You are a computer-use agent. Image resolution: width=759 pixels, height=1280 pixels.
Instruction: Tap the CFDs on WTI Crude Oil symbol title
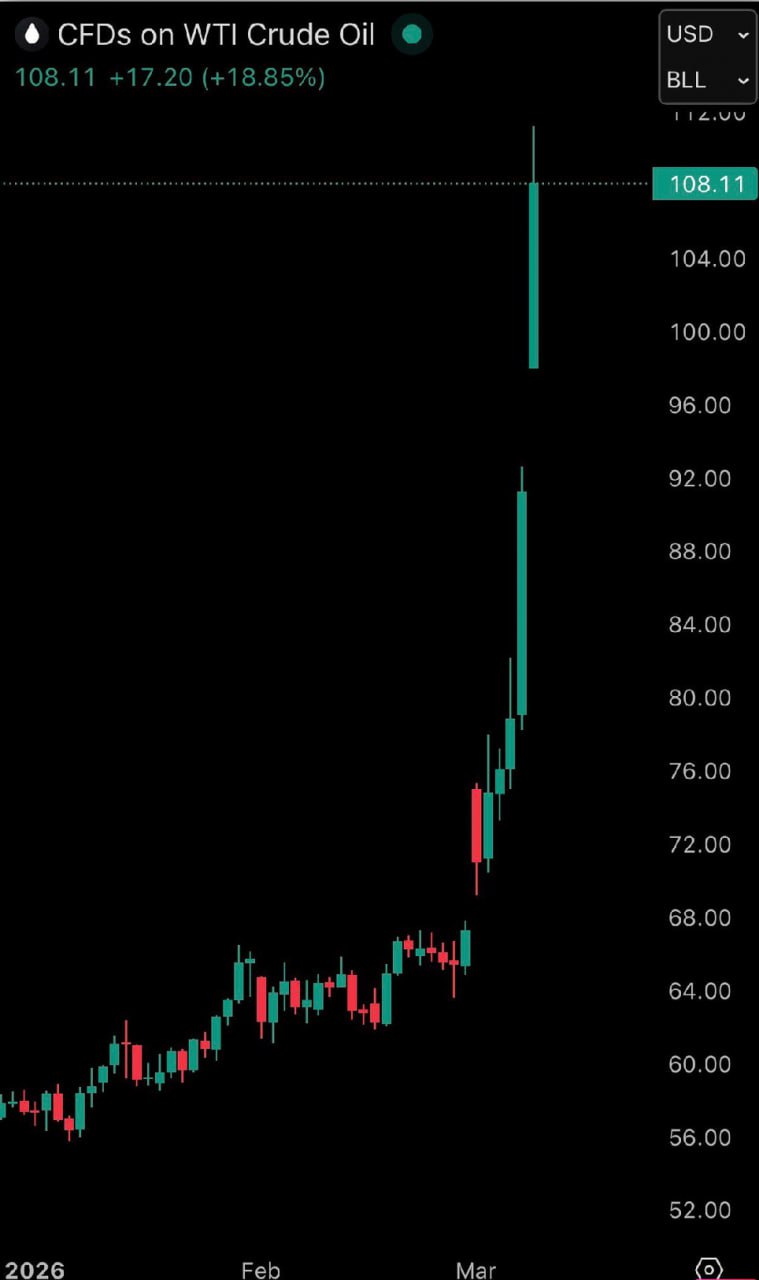tap(215, 35)
